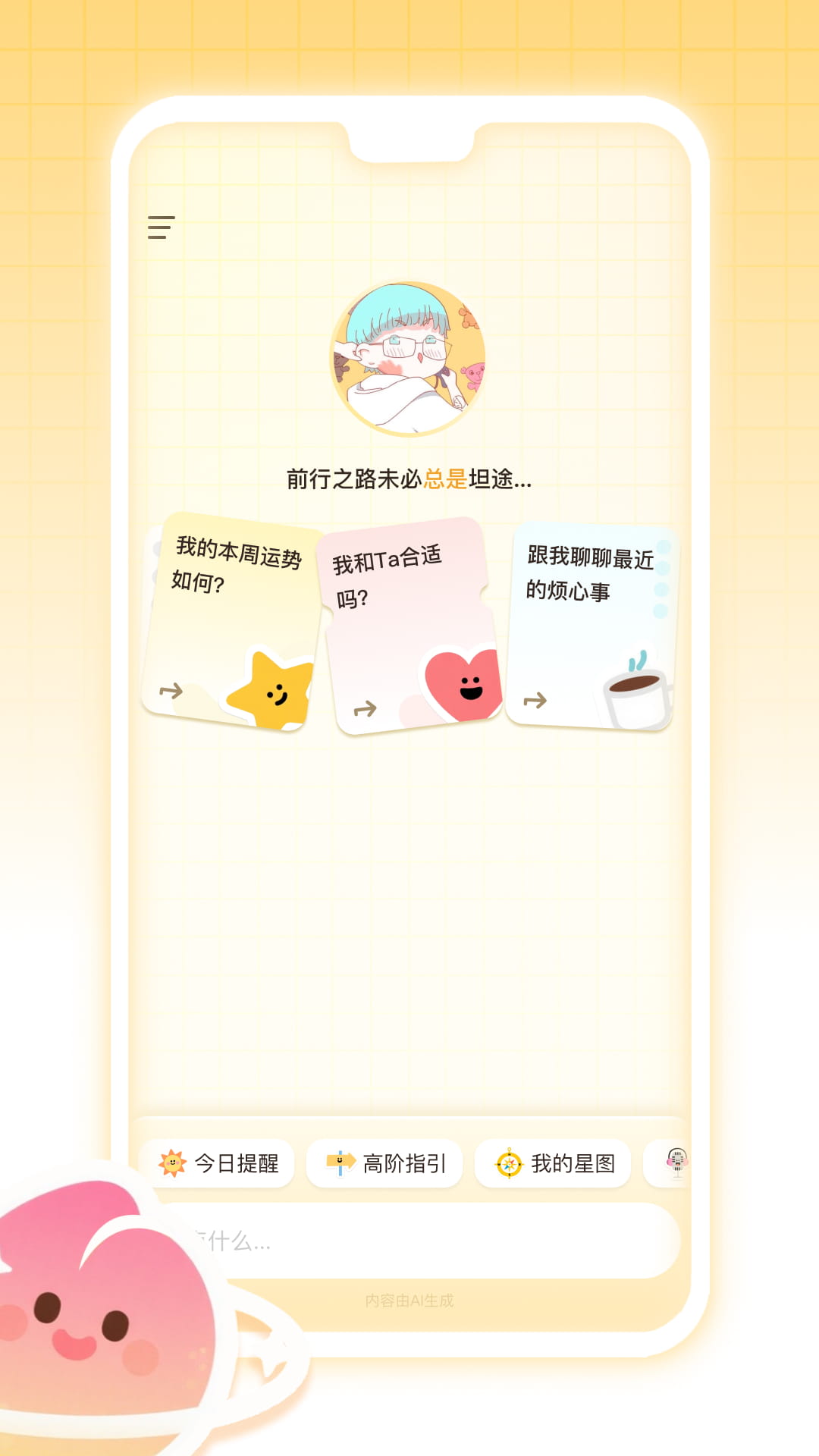Click the coffee cup sticker on troubles card

pos(635,692)
